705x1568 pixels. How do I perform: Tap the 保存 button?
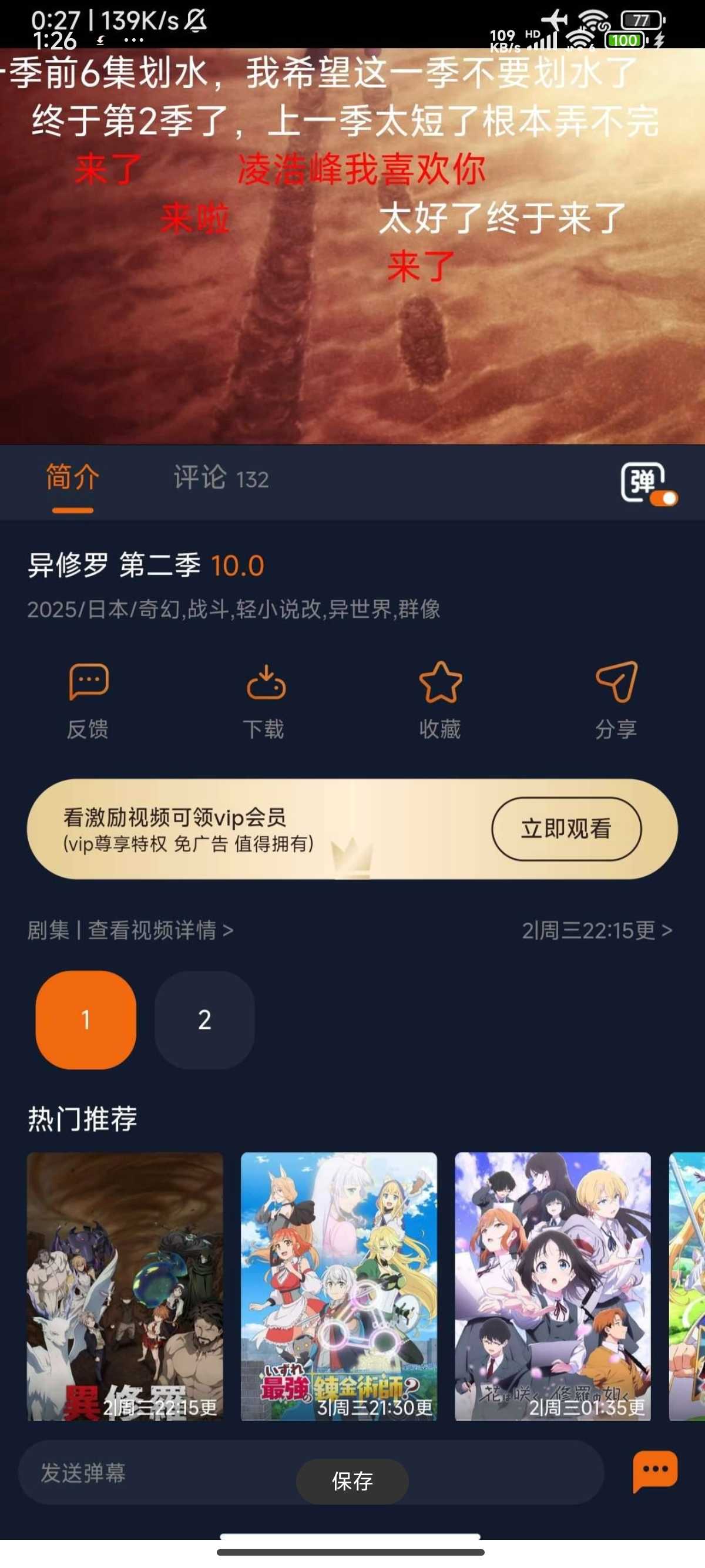tap(352, 1480)
